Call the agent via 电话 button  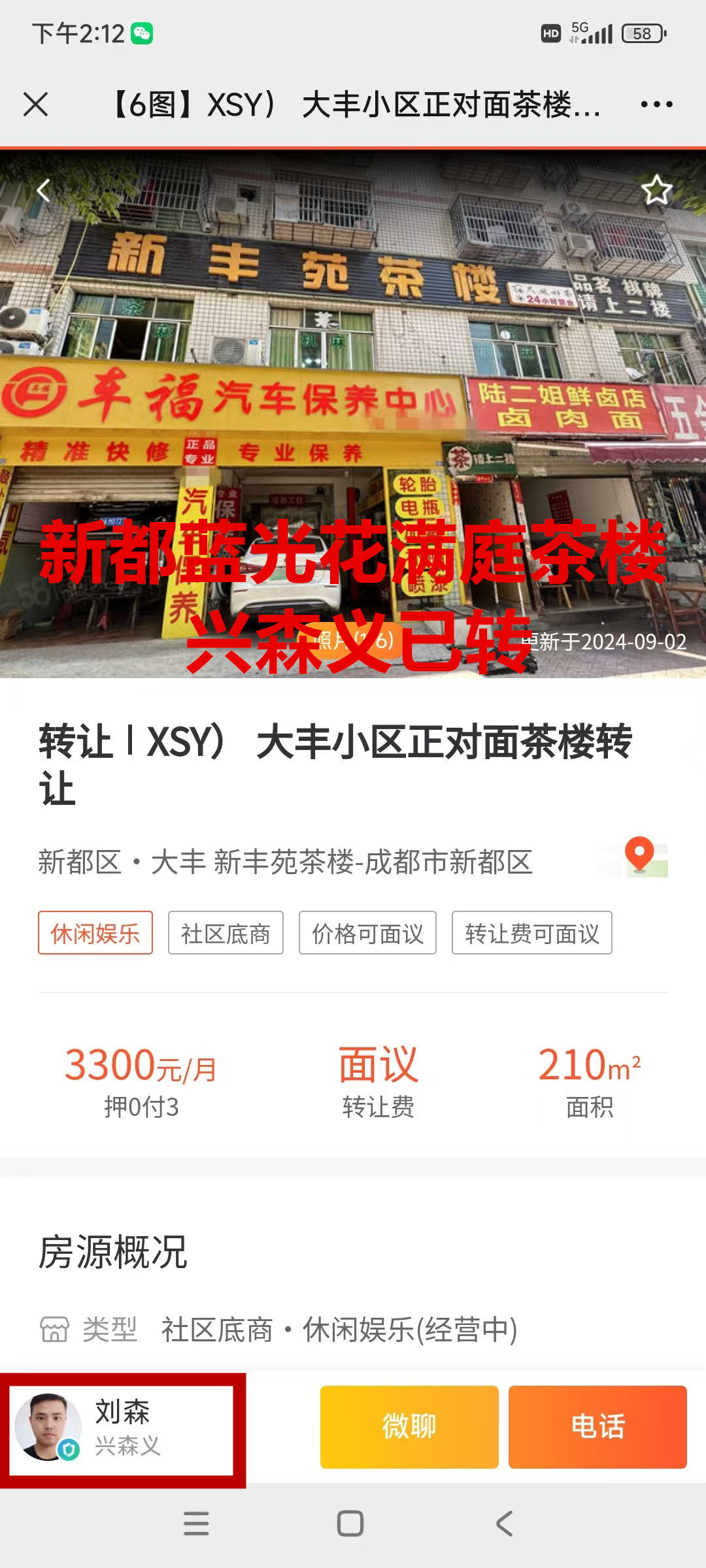tap(597, 1428)
